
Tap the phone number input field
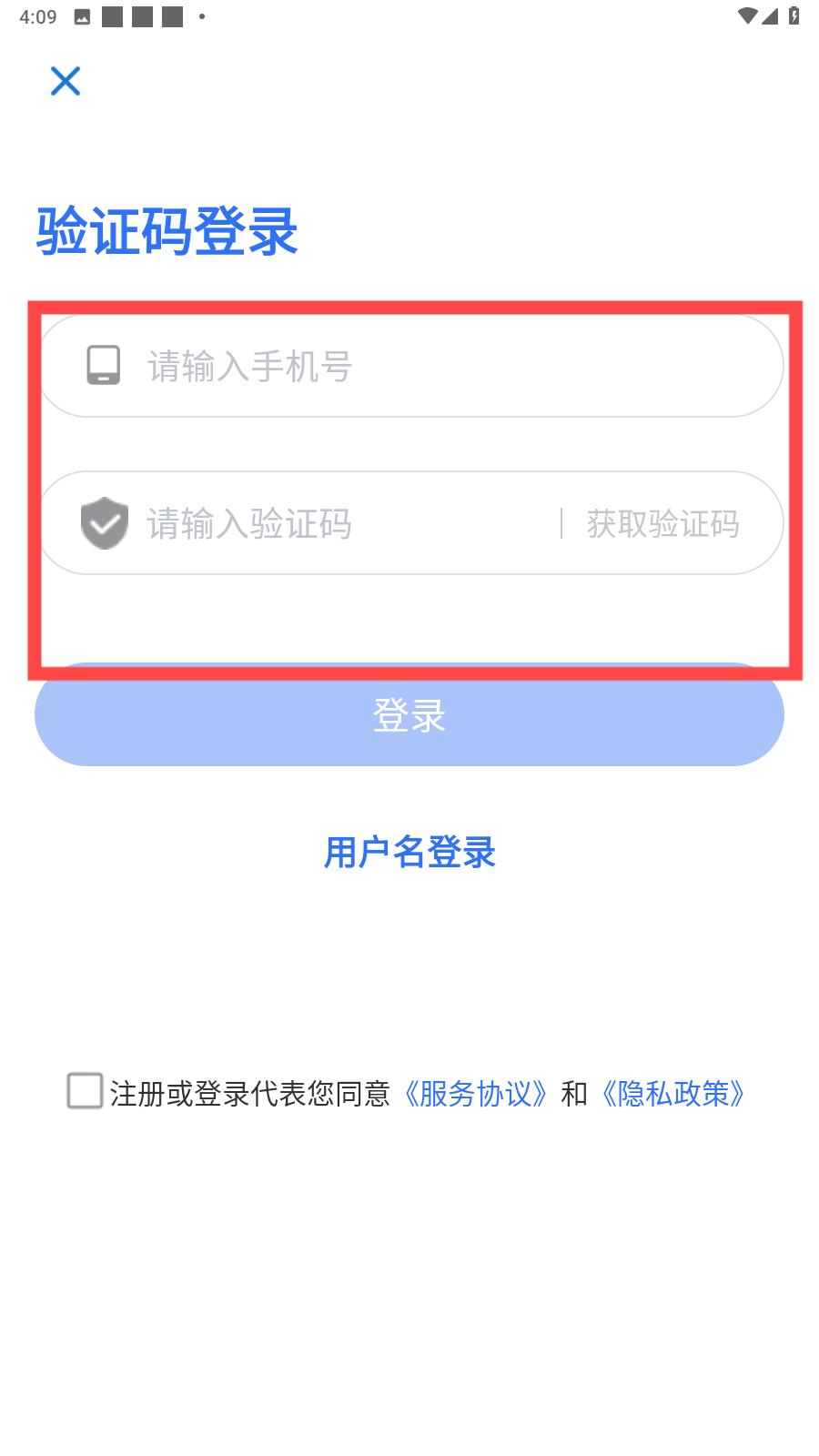pyautogui.click(x=410, y=366)
